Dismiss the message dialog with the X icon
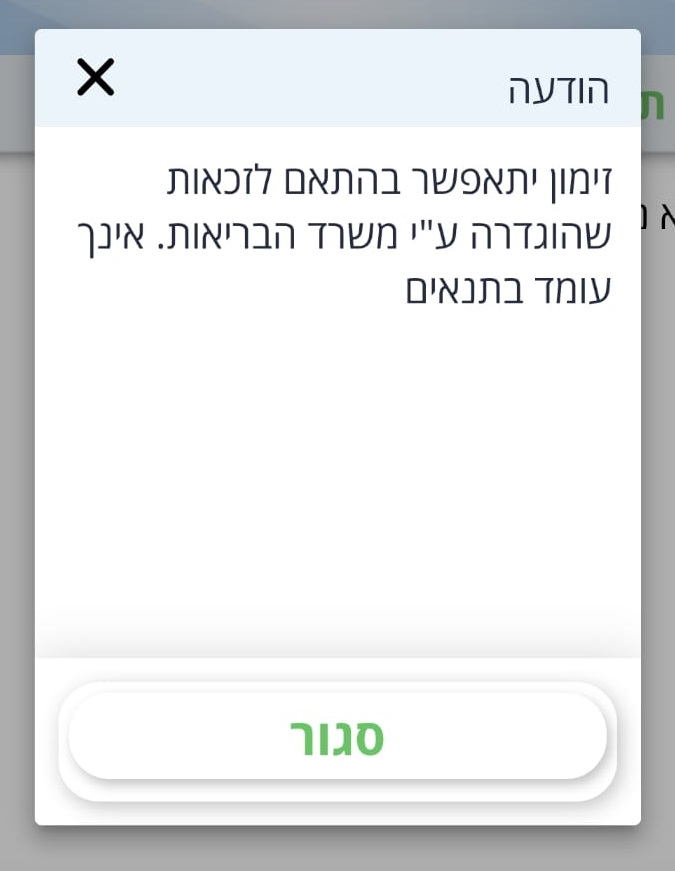The width and height of the screenshot is (675, 871). (x=96, y=77)
